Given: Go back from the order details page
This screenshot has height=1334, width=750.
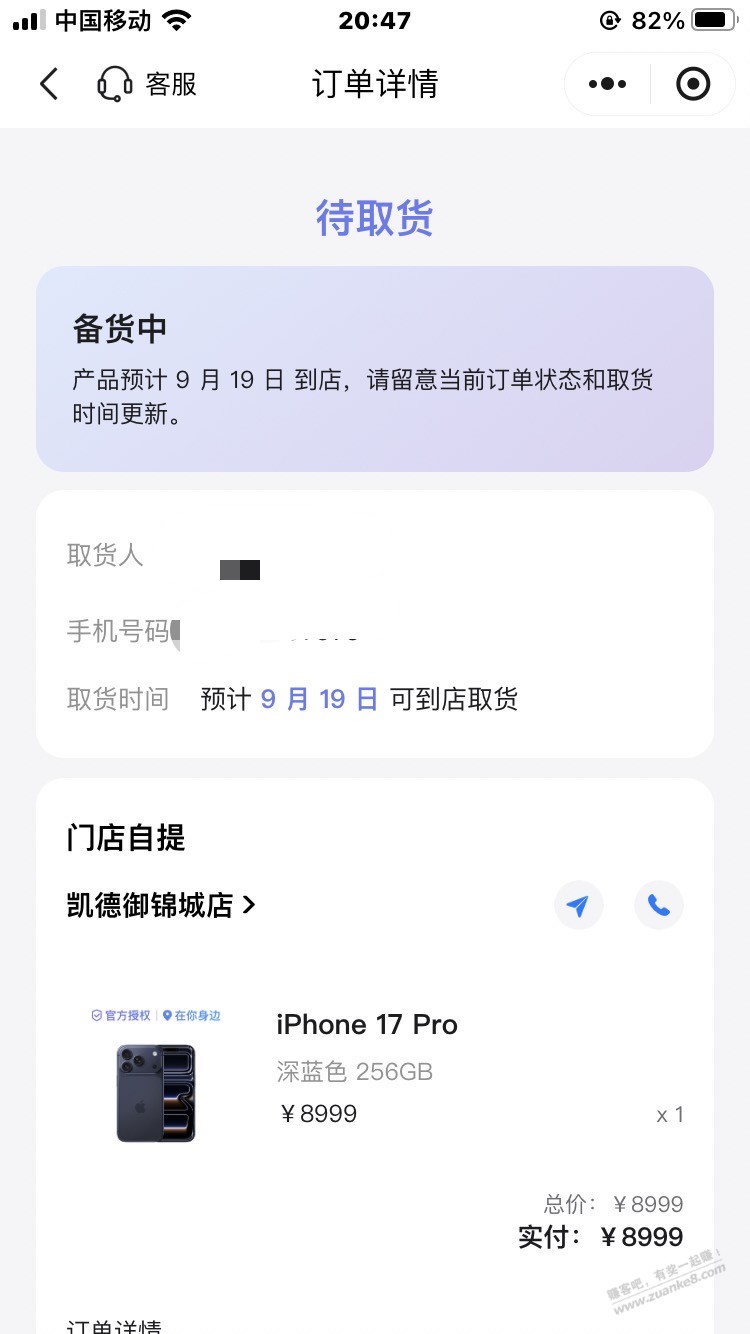Looking at the screenshot, I should click(x=49, y=84).
